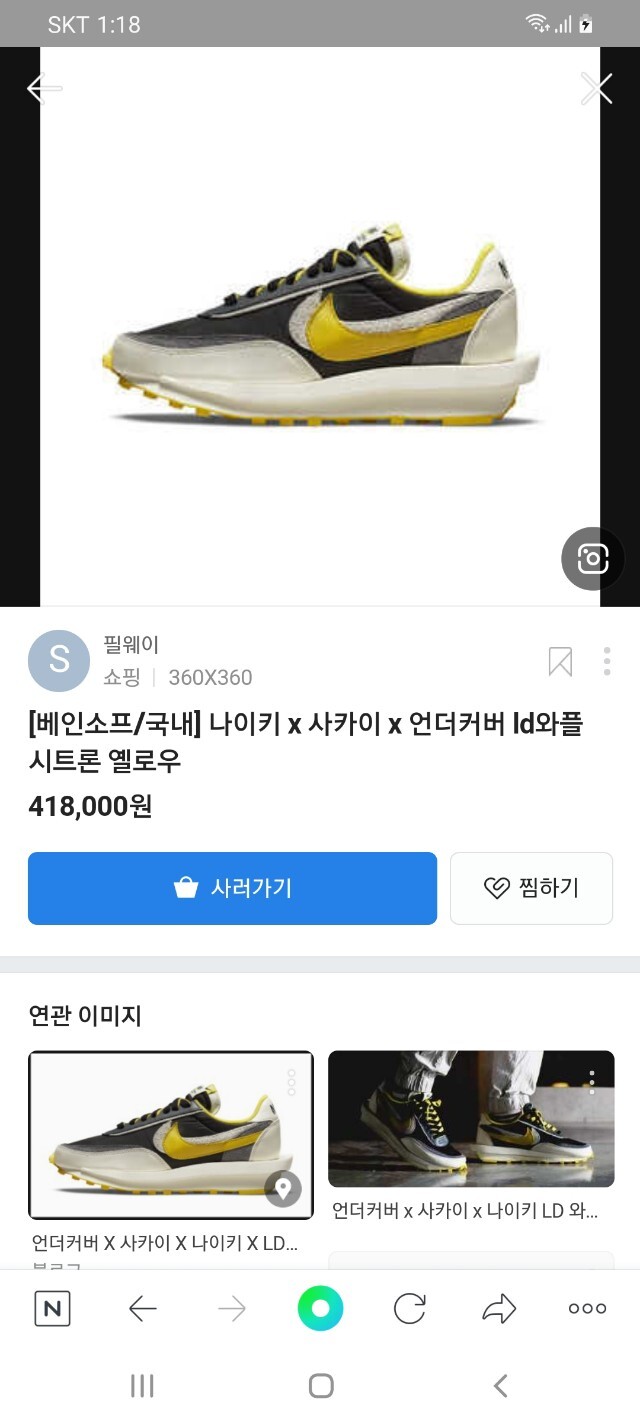Open the overflow menu beside the bookmark

[x=607, y=661]
